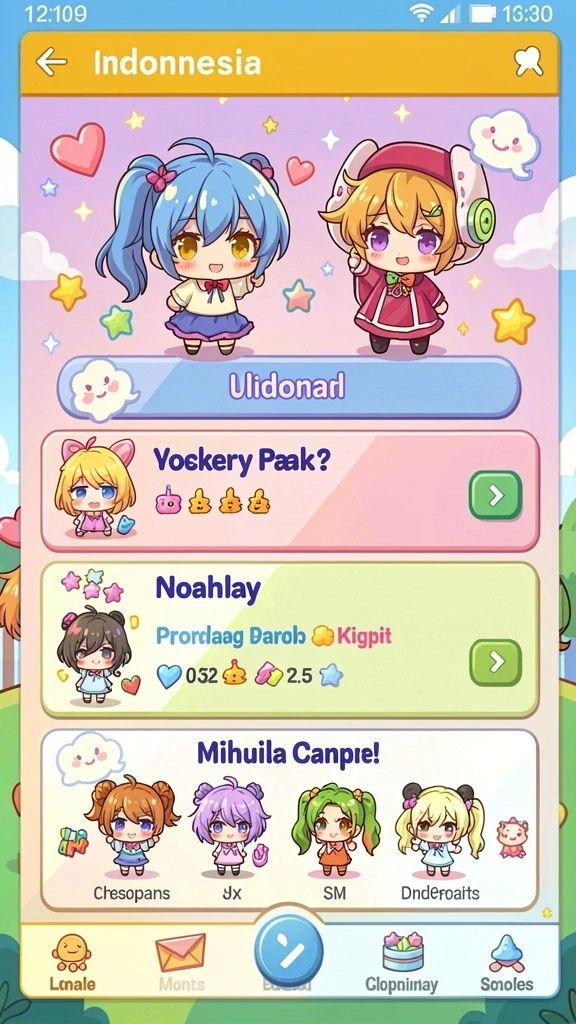Switch to the Clopnimay tab
The image size is (576, 1024).
click(402, 963)
